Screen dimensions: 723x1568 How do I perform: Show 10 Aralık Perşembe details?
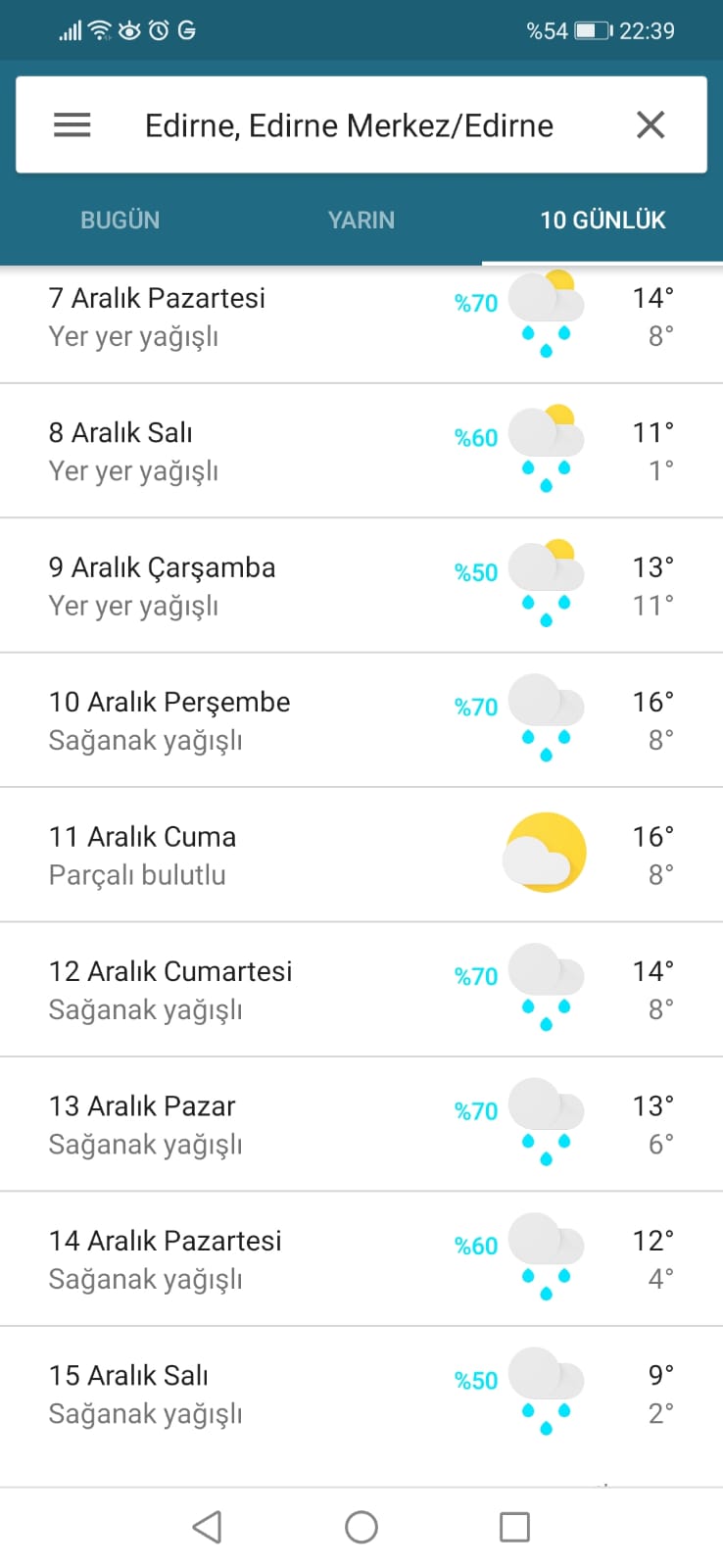click(361, 720)
